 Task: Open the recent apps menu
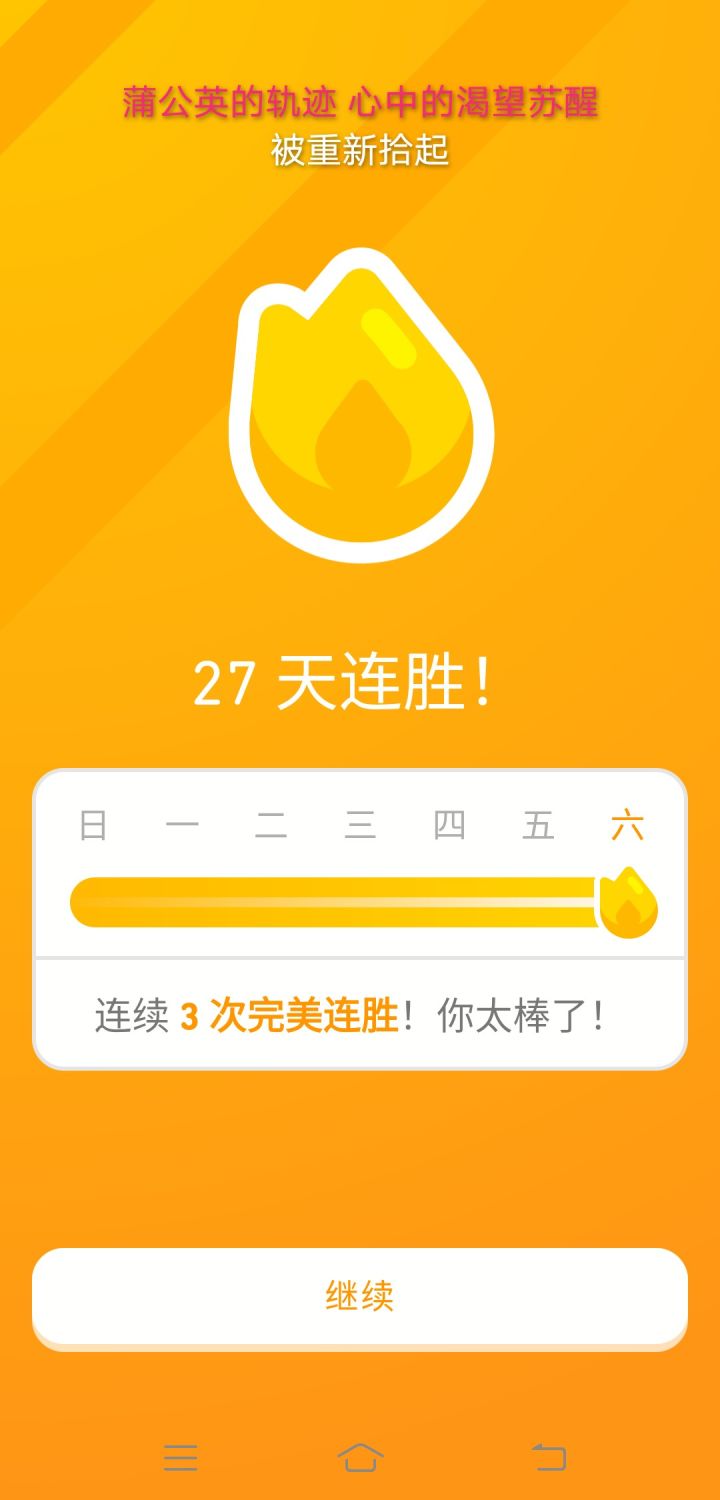pos(180,1457)
